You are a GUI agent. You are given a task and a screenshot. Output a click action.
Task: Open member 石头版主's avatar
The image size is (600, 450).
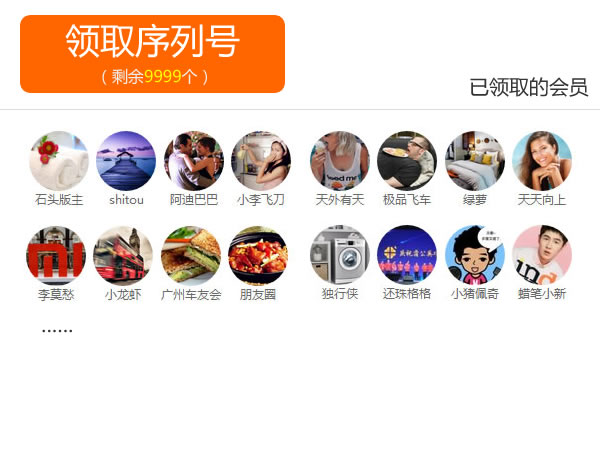pos(59,161)
